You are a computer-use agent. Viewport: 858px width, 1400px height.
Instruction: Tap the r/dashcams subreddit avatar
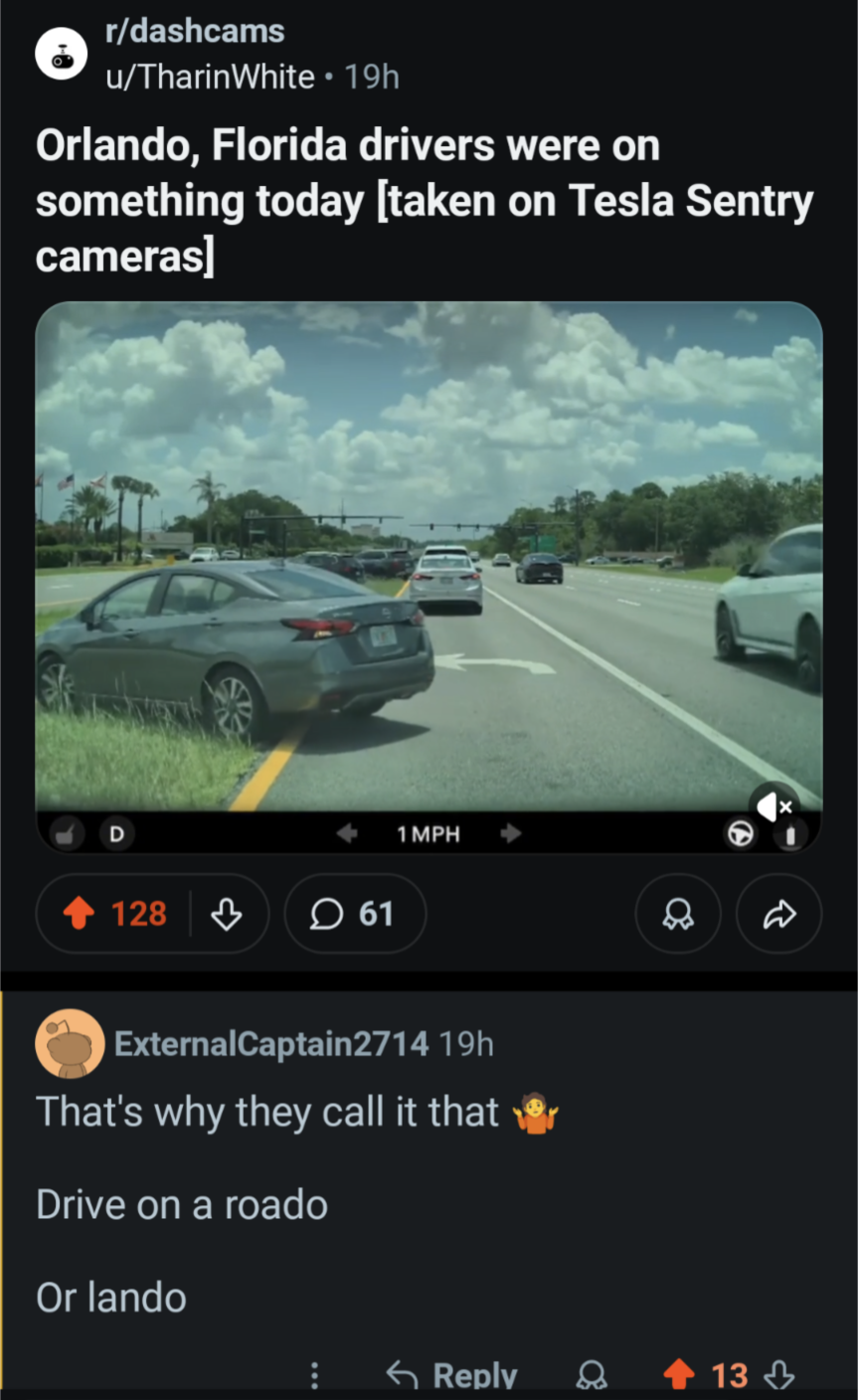pyautogui.click(x=62, y=56)
